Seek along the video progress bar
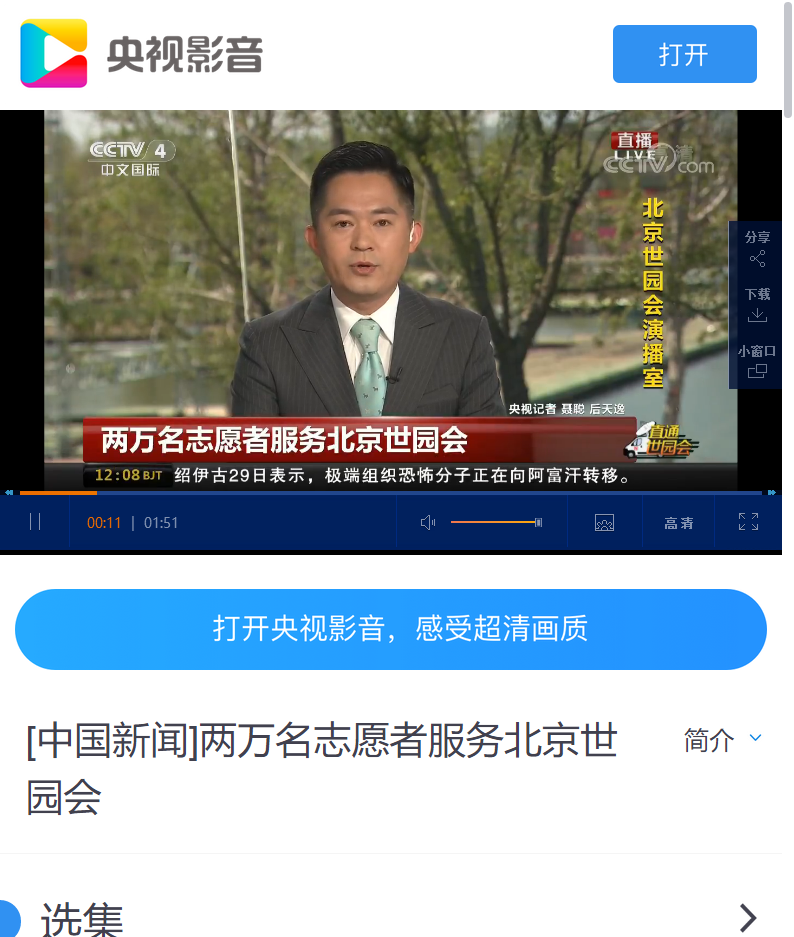This screenshot has height=937, width=794. 390,493
